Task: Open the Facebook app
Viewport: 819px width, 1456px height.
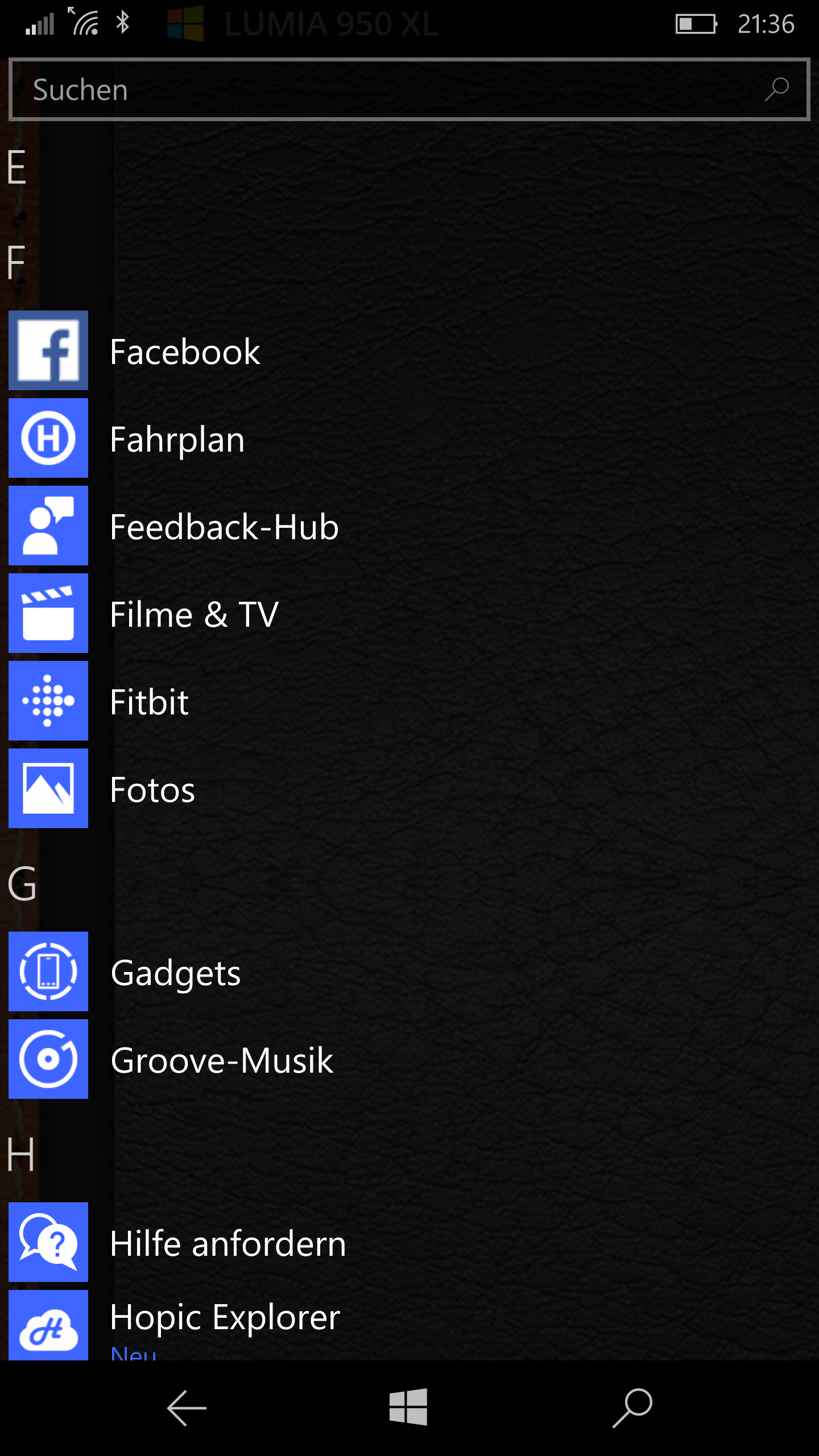Action: (185, 351)
